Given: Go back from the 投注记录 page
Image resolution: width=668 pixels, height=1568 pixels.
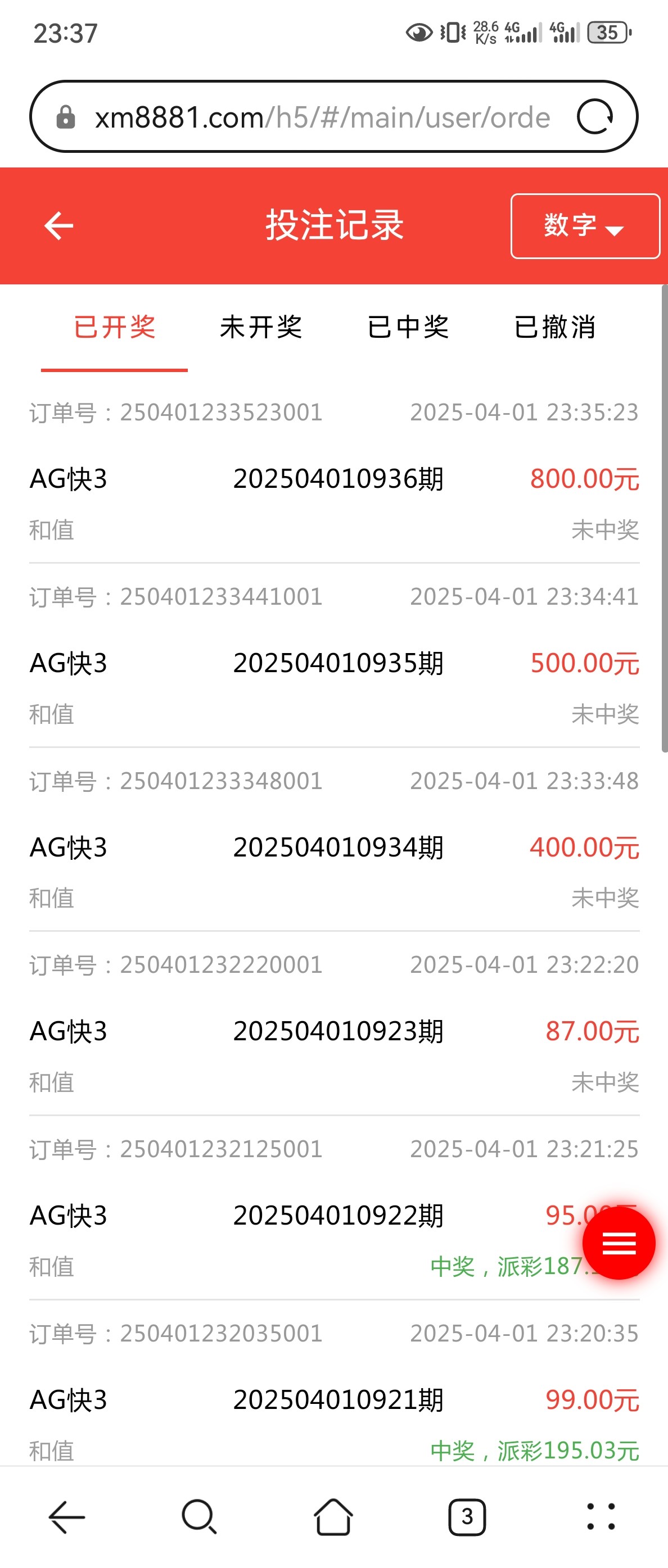Looking at the screenshot, I should [x=59, y=226].
